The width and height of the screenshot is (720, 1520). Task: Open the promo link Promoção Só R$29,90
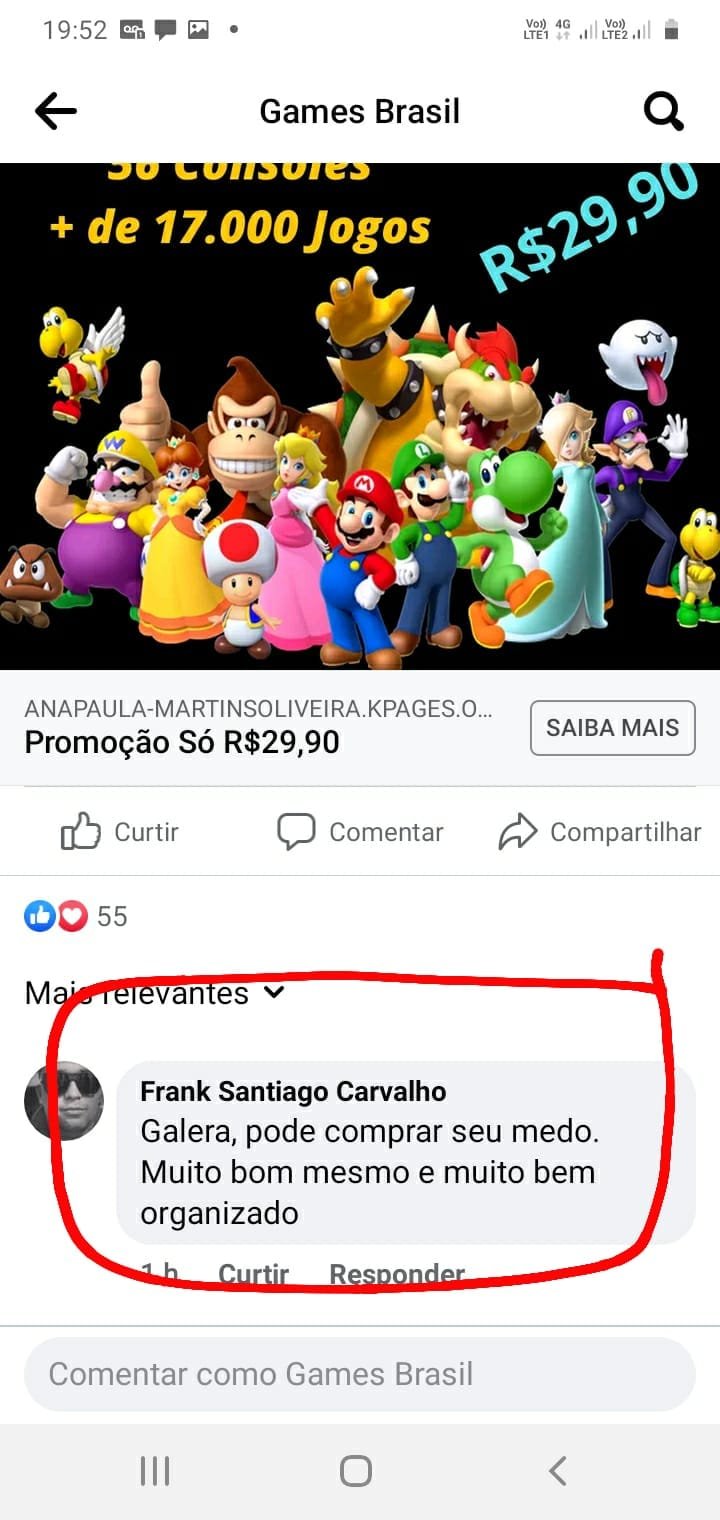pos(182,742)
